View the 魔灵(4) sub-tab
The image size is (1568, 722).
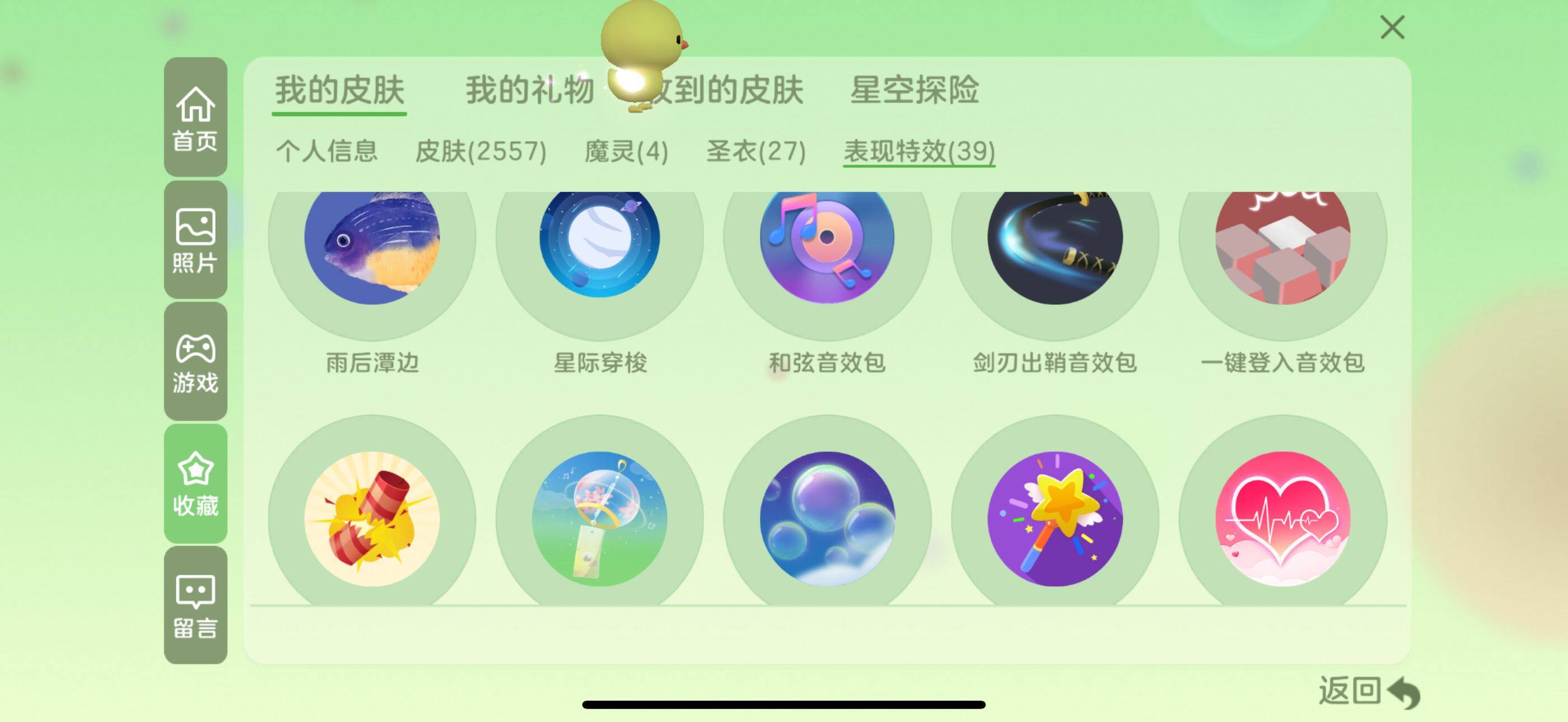click(626, 151)
